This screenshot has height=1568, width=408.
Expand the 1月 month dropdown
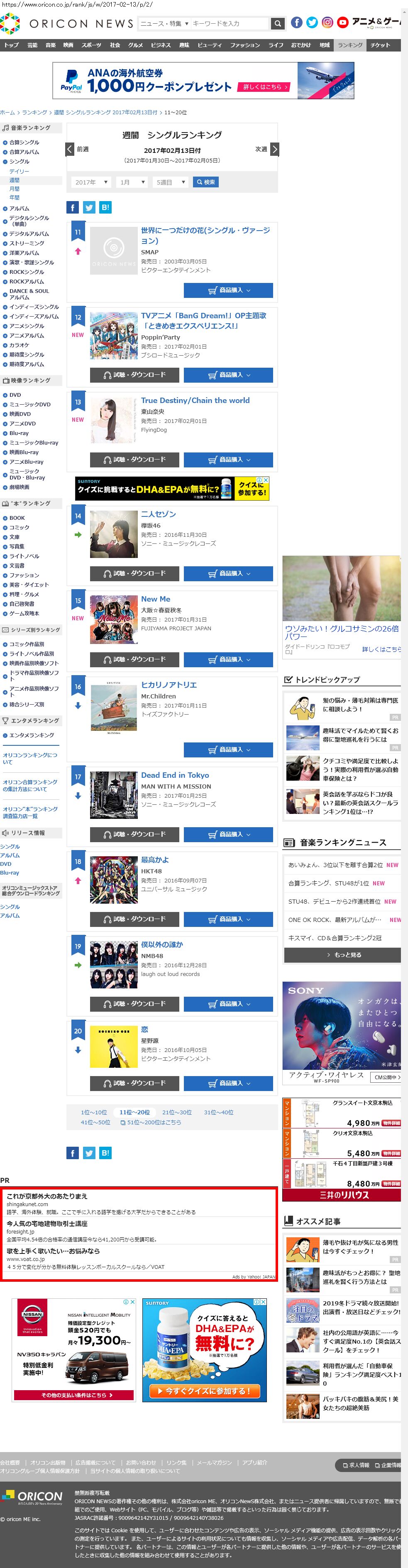point(131,182)
